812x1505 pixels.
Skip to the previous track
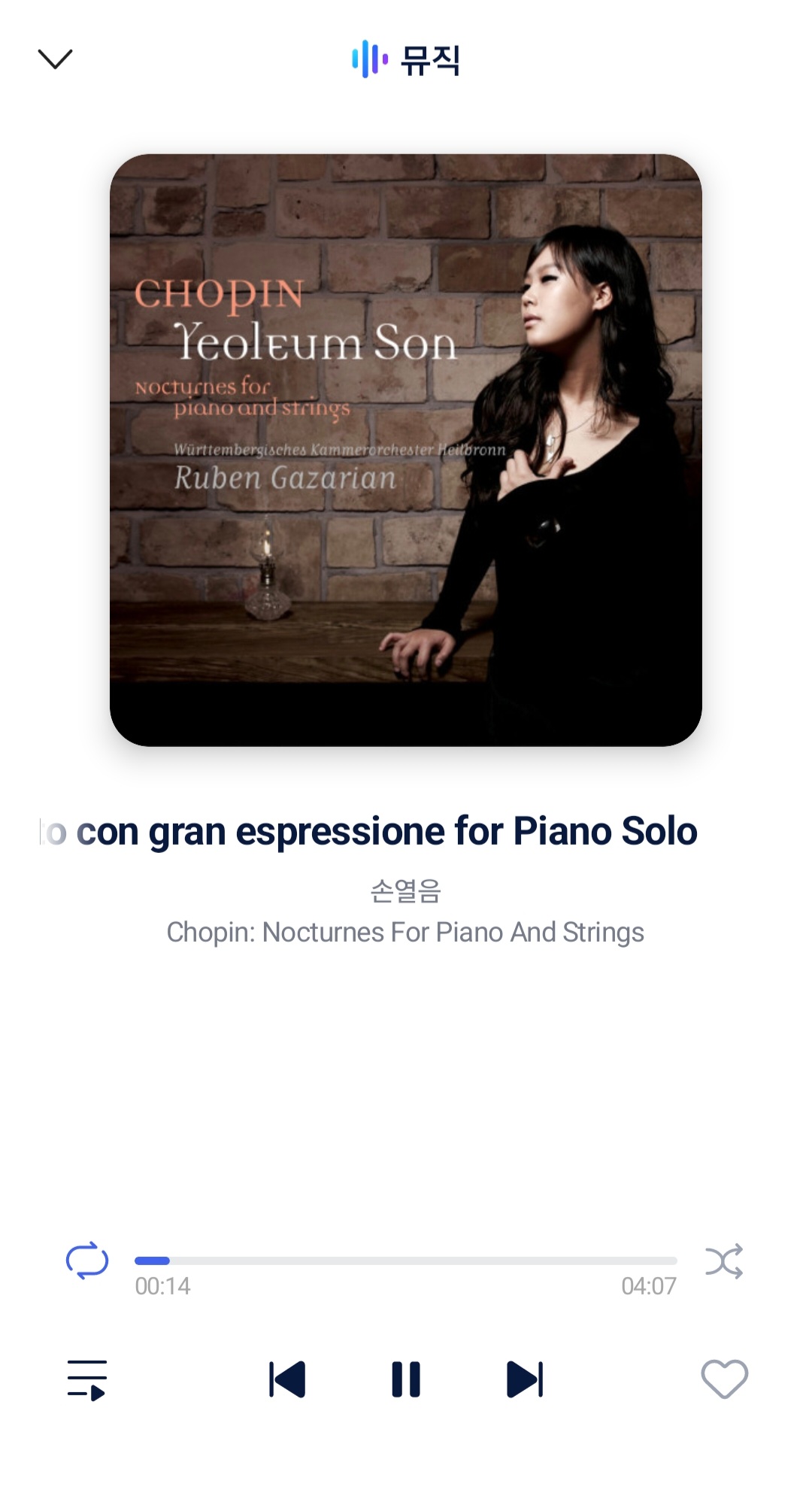pyautogui.click(x=287, y=1379)
